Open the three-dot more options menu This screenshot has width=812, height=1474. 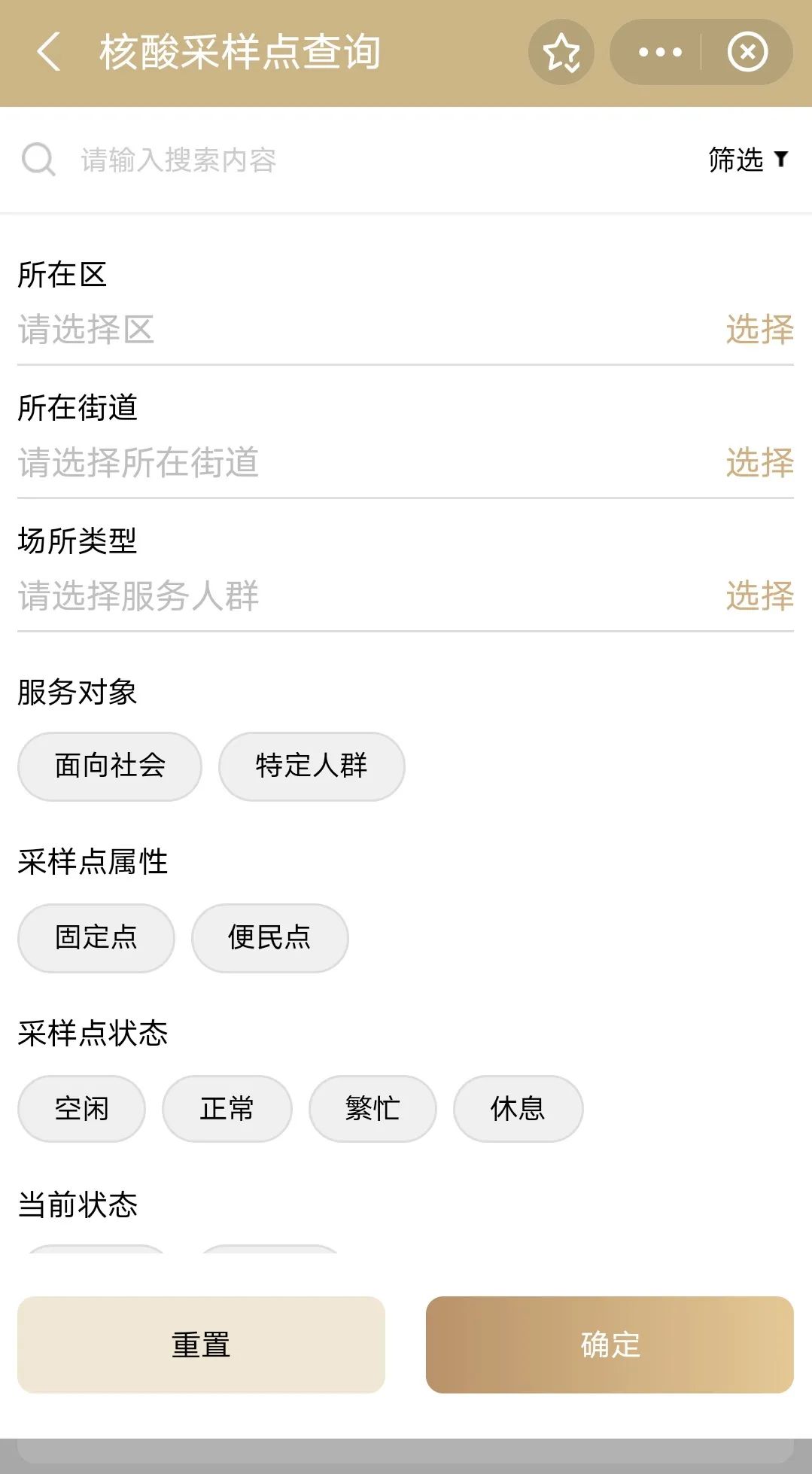pyautogui.click(x=659, y=53)
